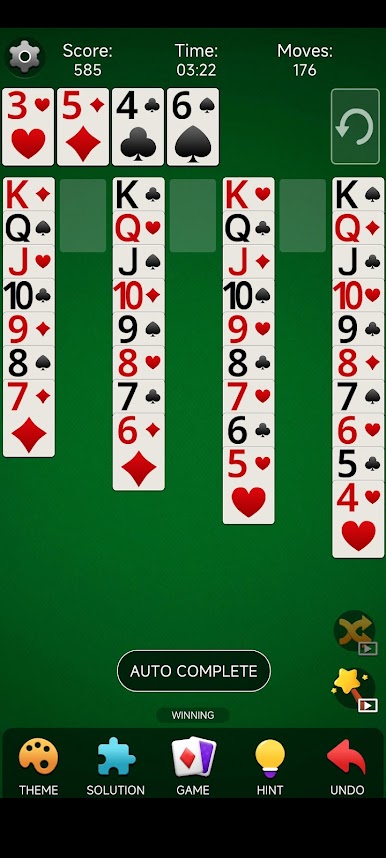
Task: Use the shuffle cards video bonus
Action: tap(355, 633)
